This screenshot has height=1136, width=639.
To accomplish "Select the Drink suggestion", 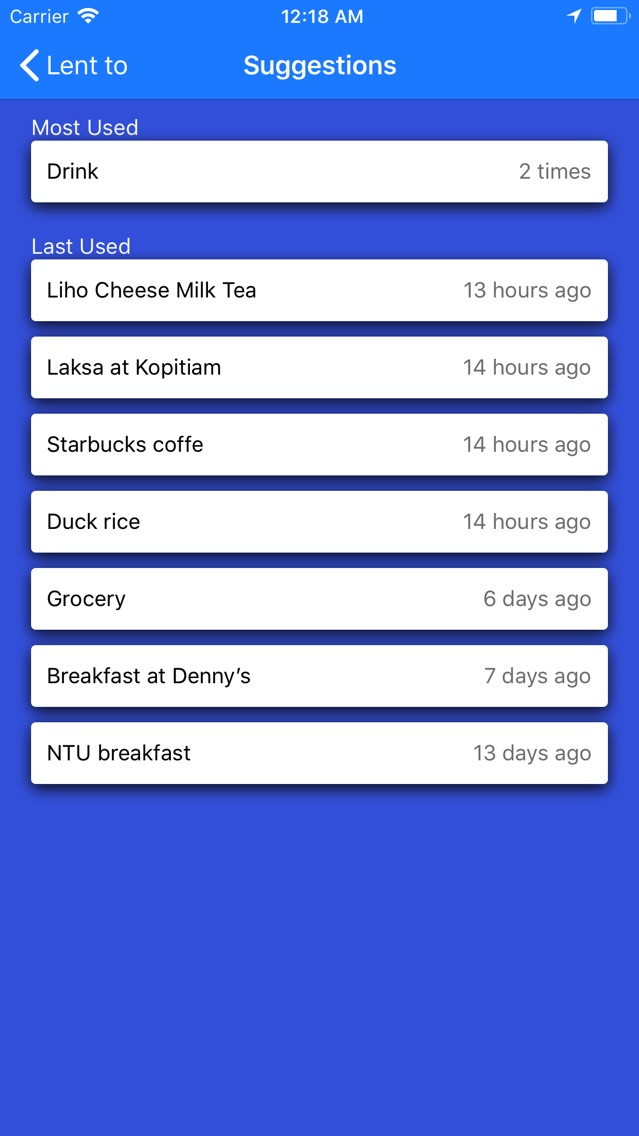I will coord(319,172).
